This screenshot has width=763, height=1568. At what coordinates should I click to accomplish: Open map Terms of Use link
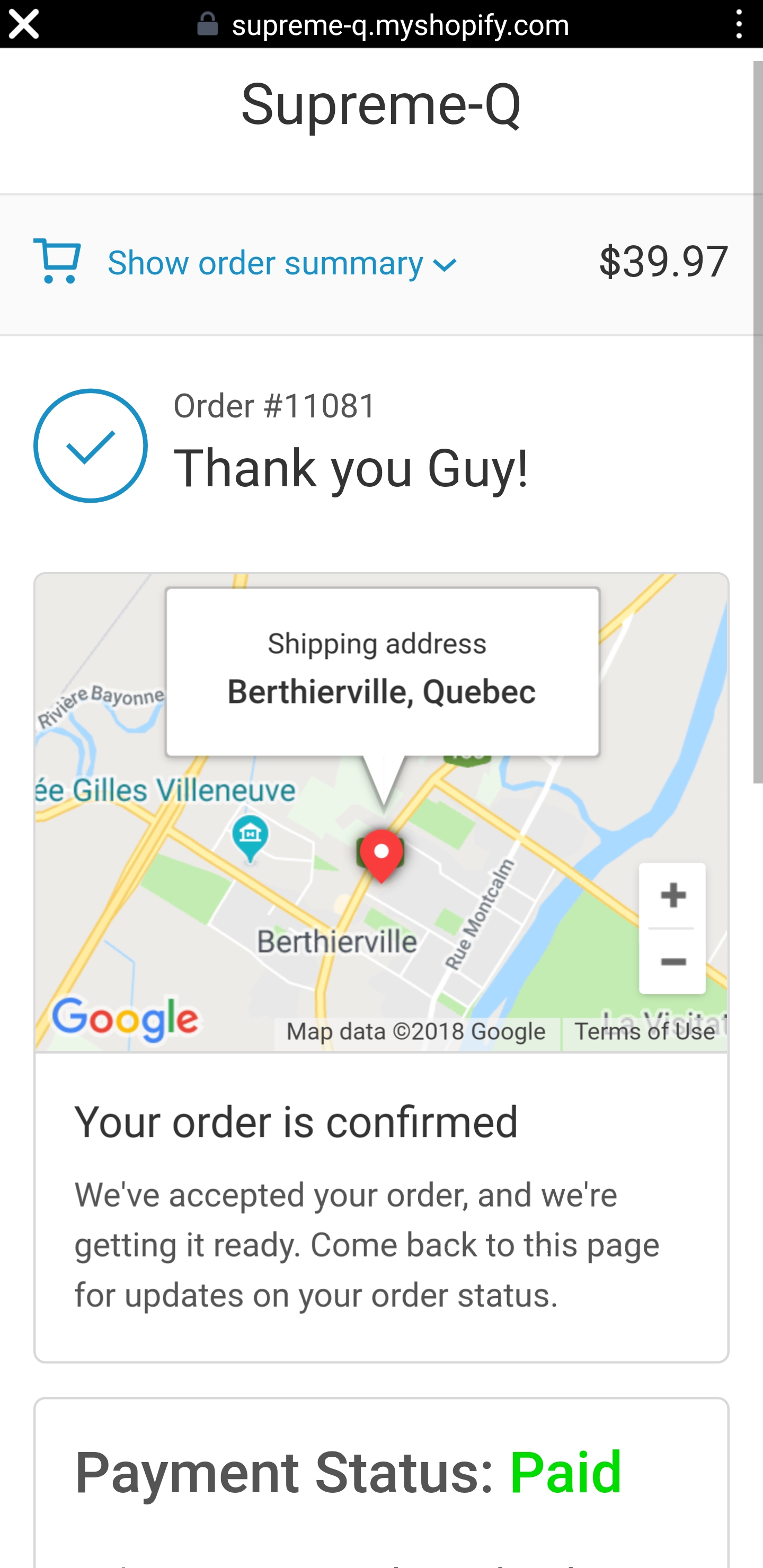[644, 1032]
